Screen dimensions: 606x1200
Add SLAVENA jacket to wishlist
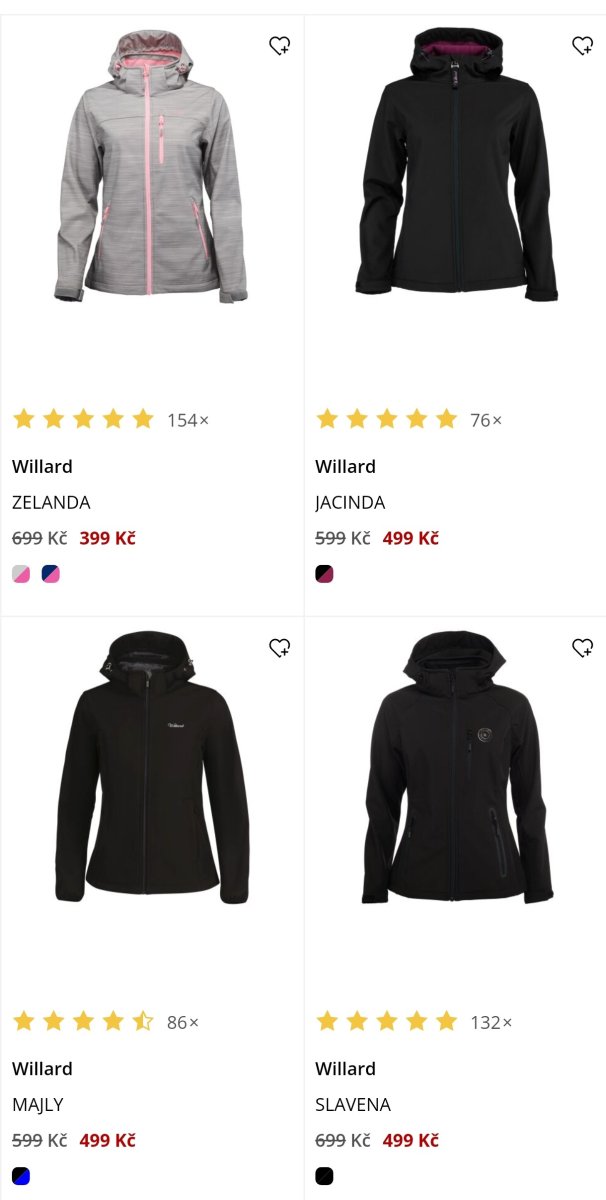tap(583, 648)
